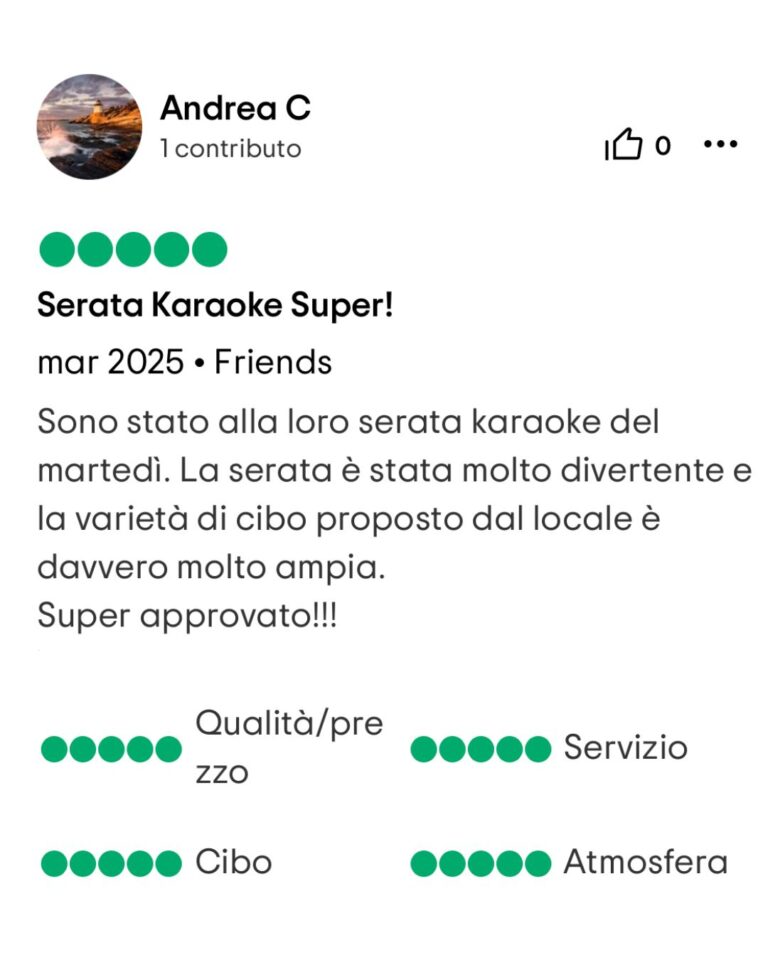This screenshot has width=768, height=960.
Task: View the Andrea C reviewer profile name
Action: pyautogui.click(x=235, y=108)
